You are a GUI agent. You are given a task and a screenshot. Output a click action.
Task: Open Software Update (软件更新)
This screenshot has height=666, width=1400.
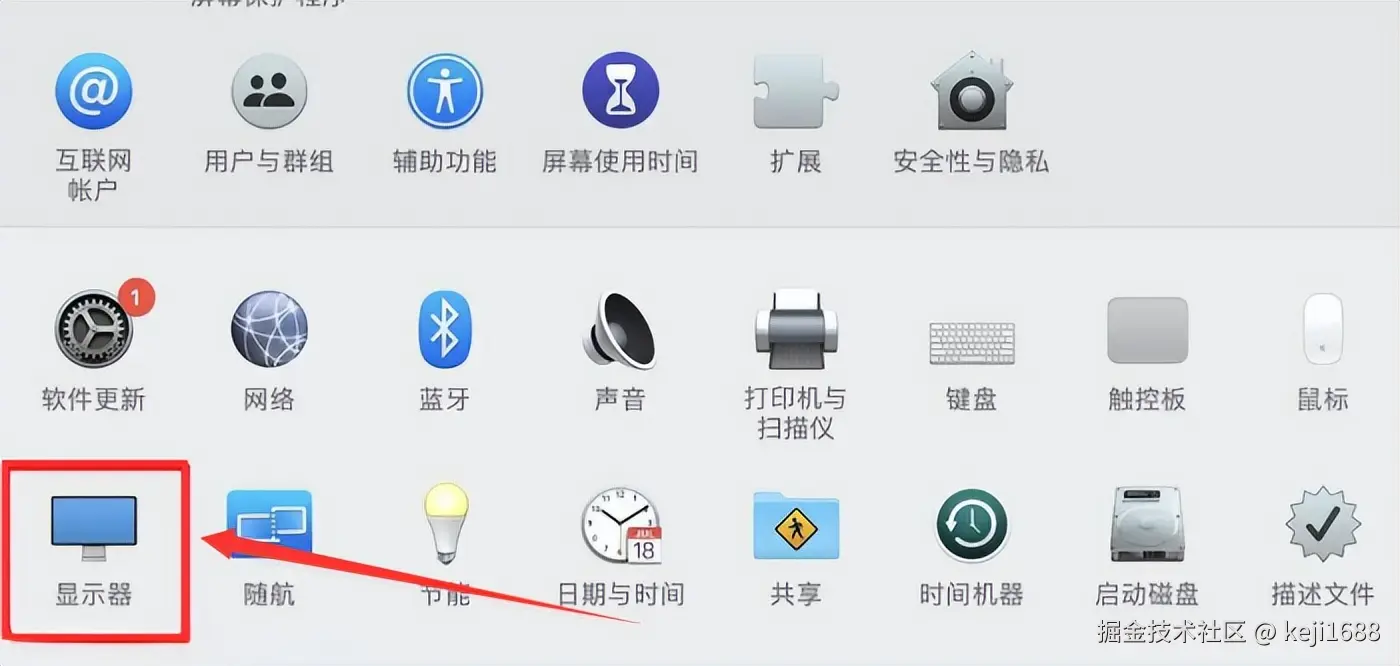point(93,330)
